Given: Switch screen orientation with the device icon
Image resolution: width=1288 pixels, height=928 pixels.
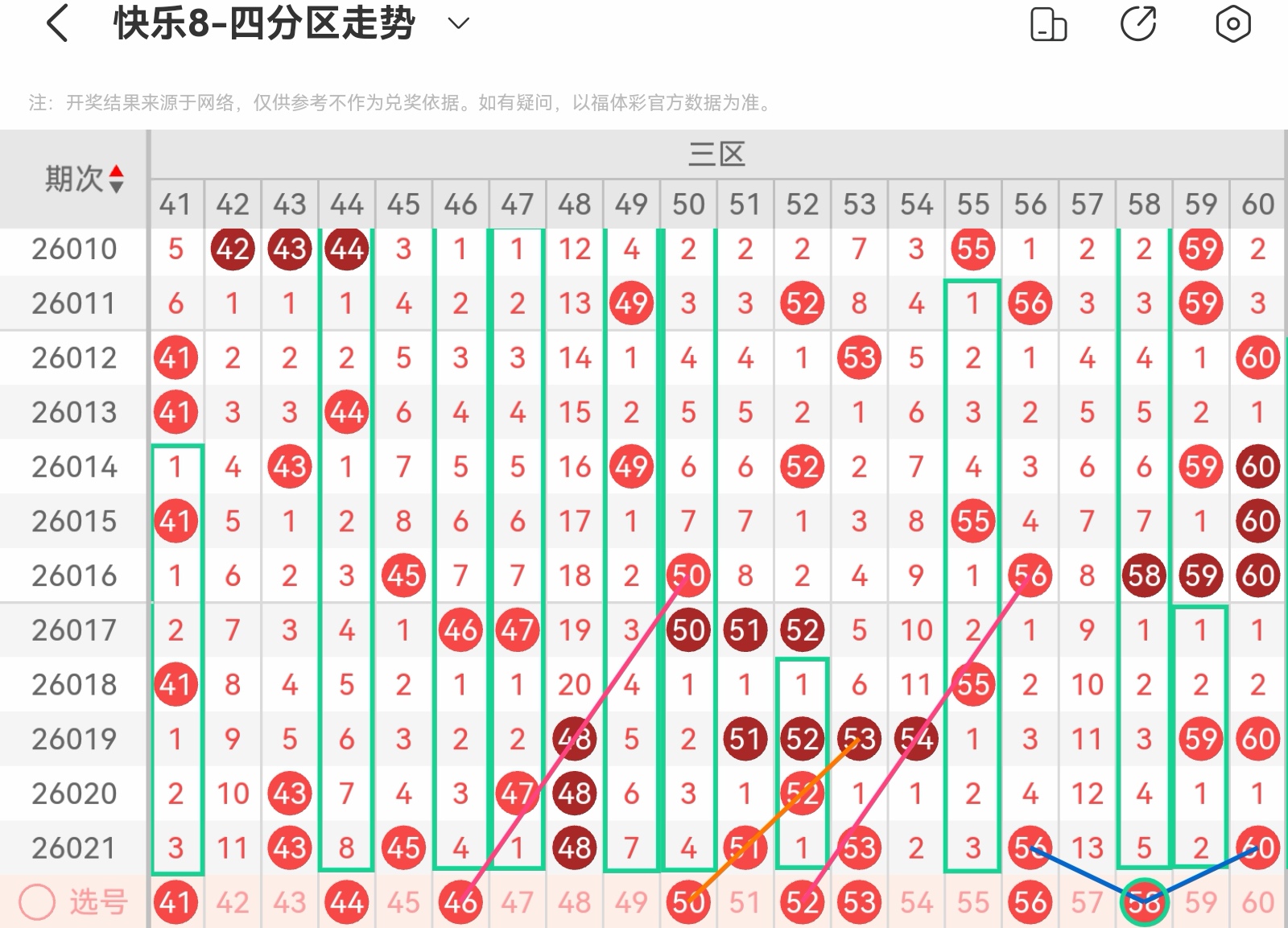Looking at the screenshot, I should pyautogui.click(x=1048, y=23).
